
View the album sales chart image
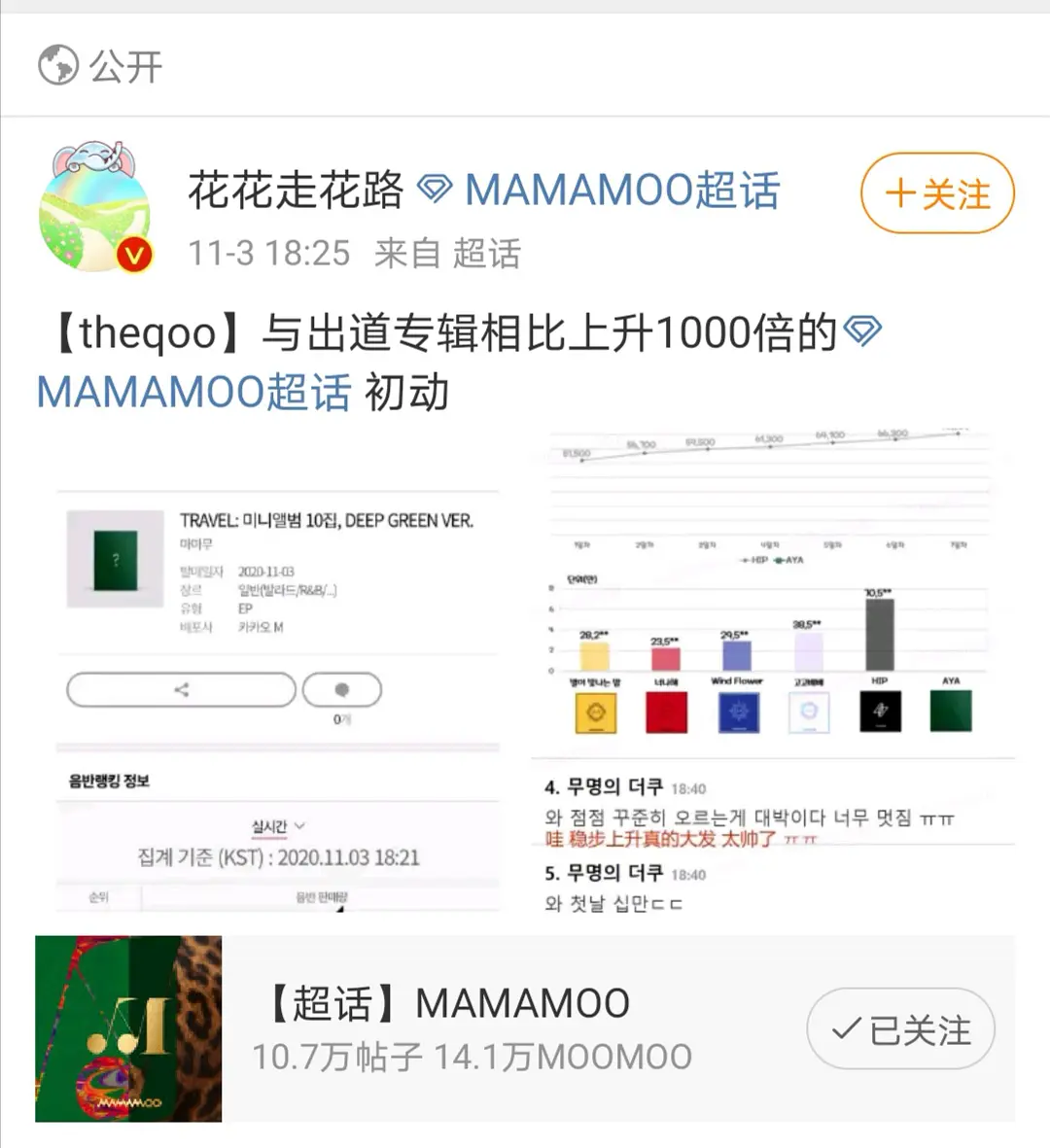[772, 671]
